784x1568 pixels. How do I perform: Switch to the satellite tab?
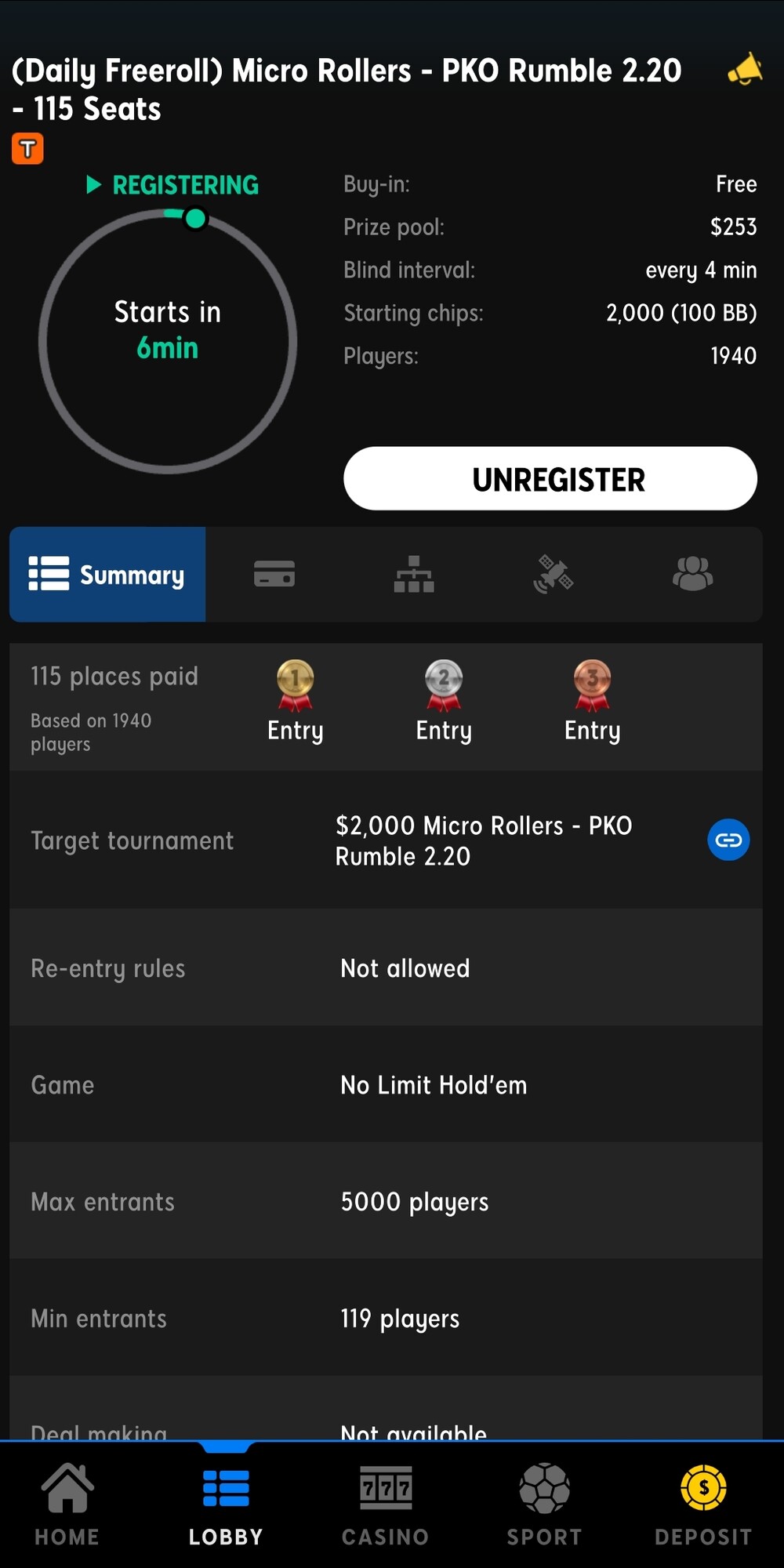tap(554, 574)
